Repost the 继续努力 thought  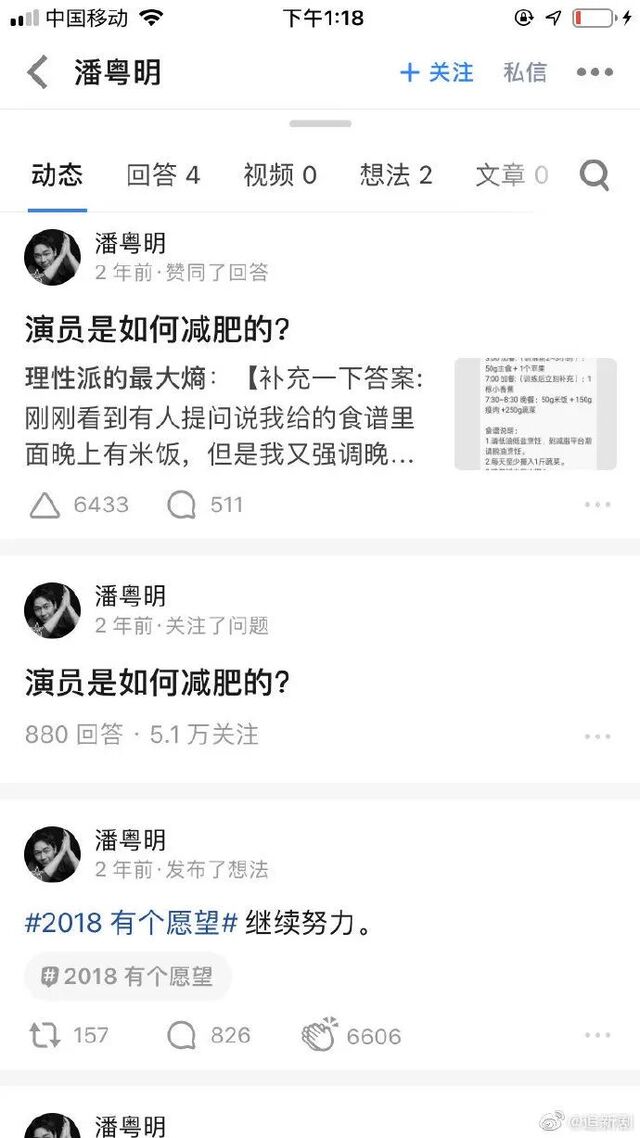45,1035
